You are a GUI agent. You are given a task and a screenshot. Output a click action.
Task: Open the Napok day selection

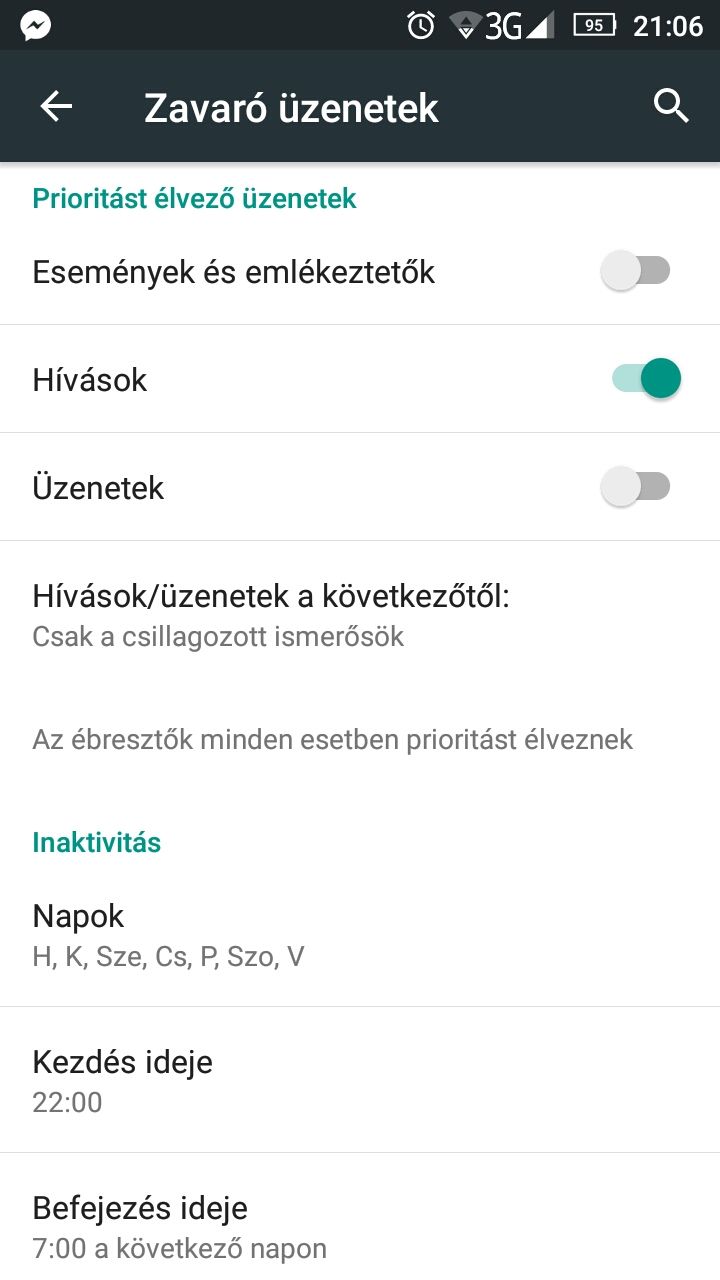point(360,934)
